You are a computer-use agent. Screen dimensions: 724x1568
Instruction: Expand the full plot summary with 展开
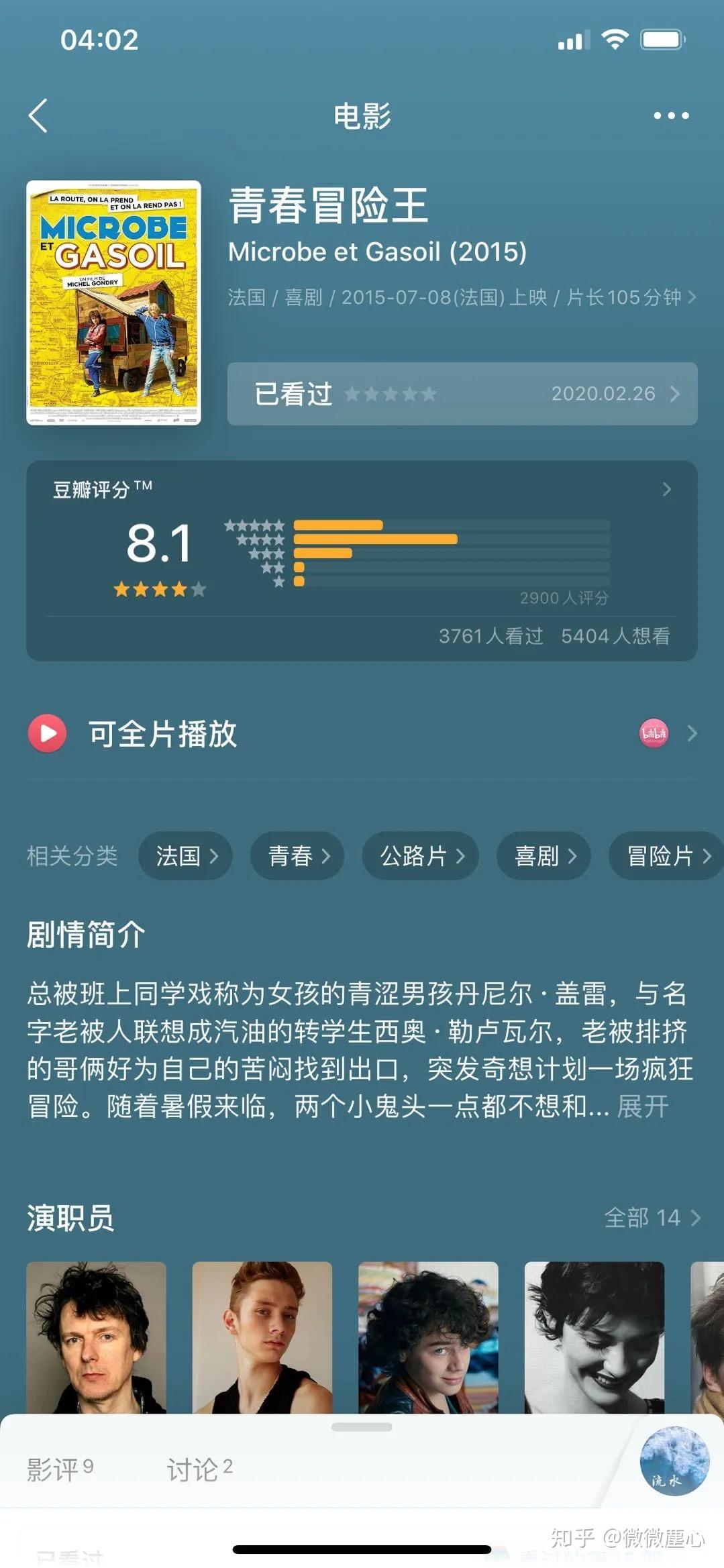(x=642, y=1106)
